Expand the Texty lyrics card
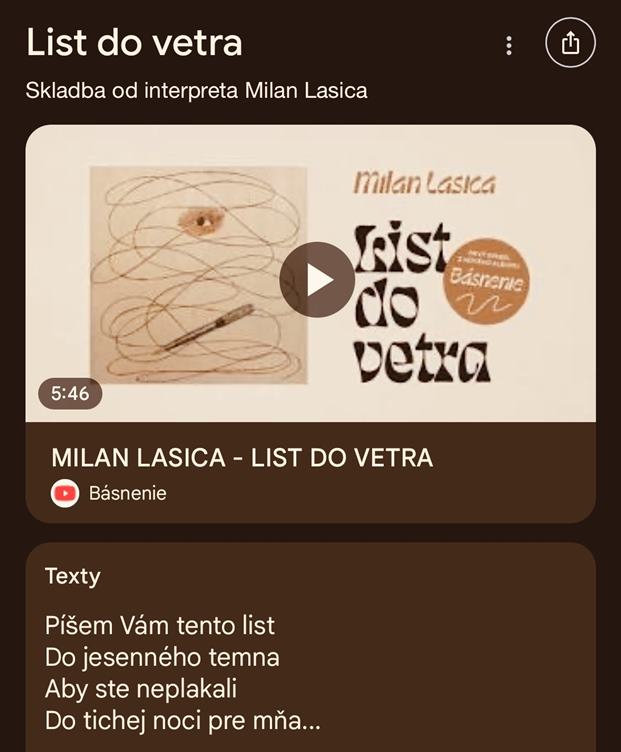The image size is (621, 752). click(310, 650)
